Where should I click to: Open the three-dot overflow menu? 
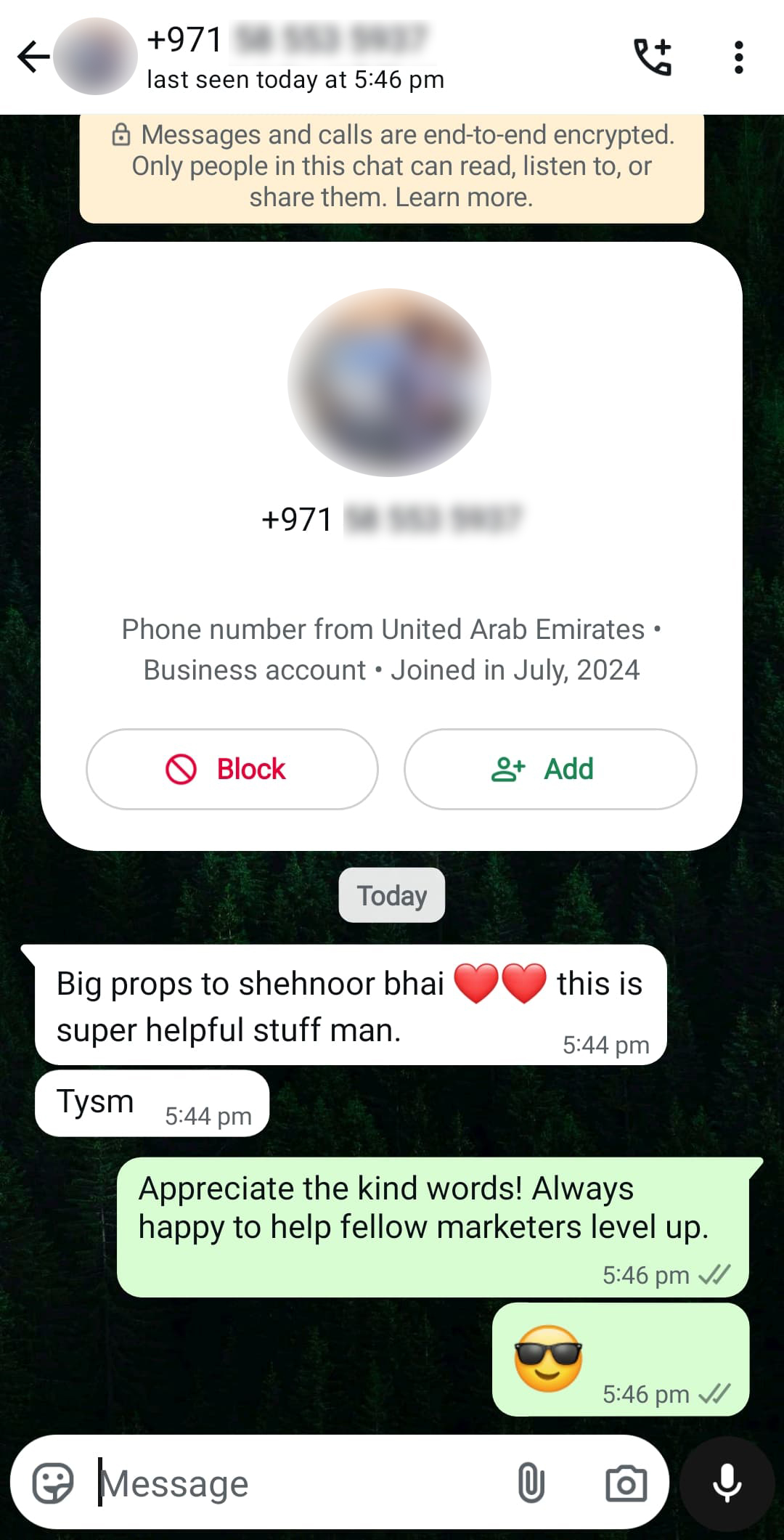738,57
